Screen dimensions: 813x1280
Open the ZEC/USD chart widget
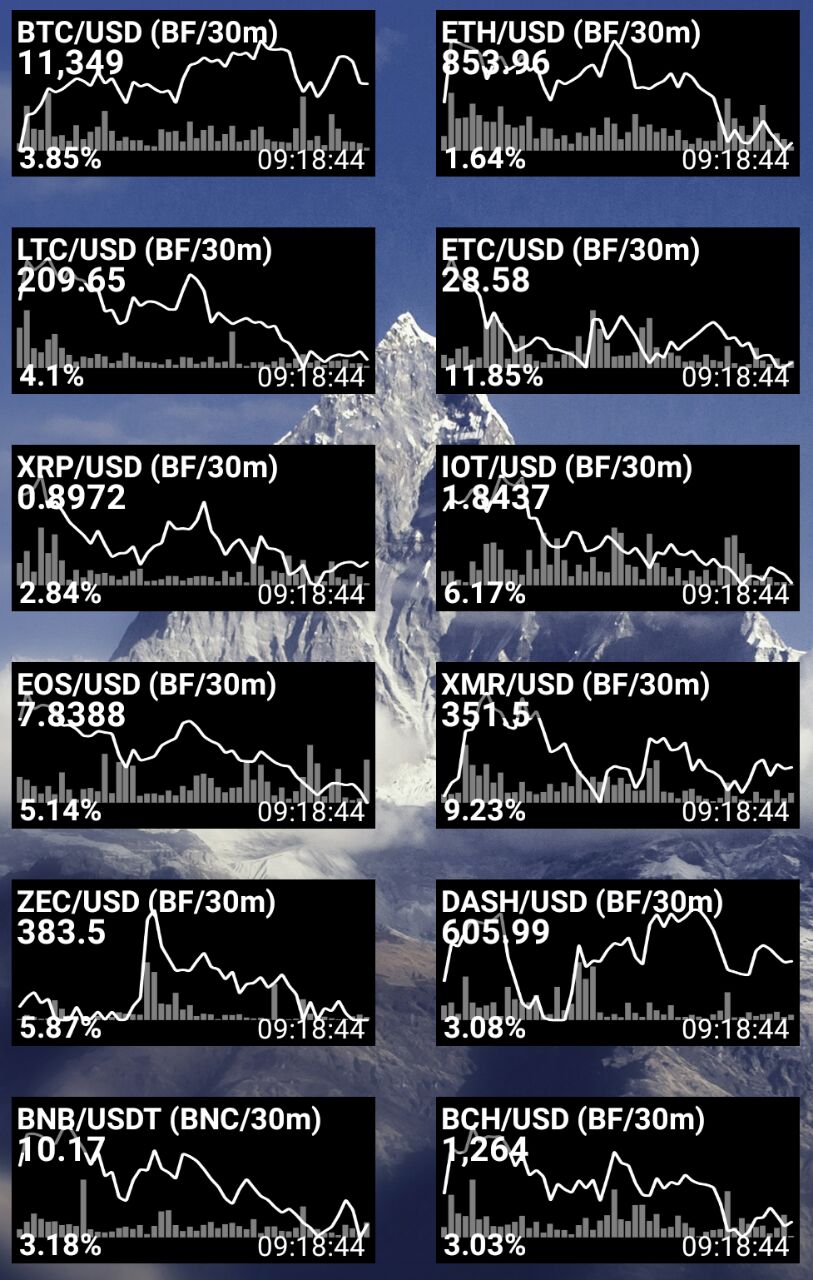pyautogui.click(x=194, y=962)
